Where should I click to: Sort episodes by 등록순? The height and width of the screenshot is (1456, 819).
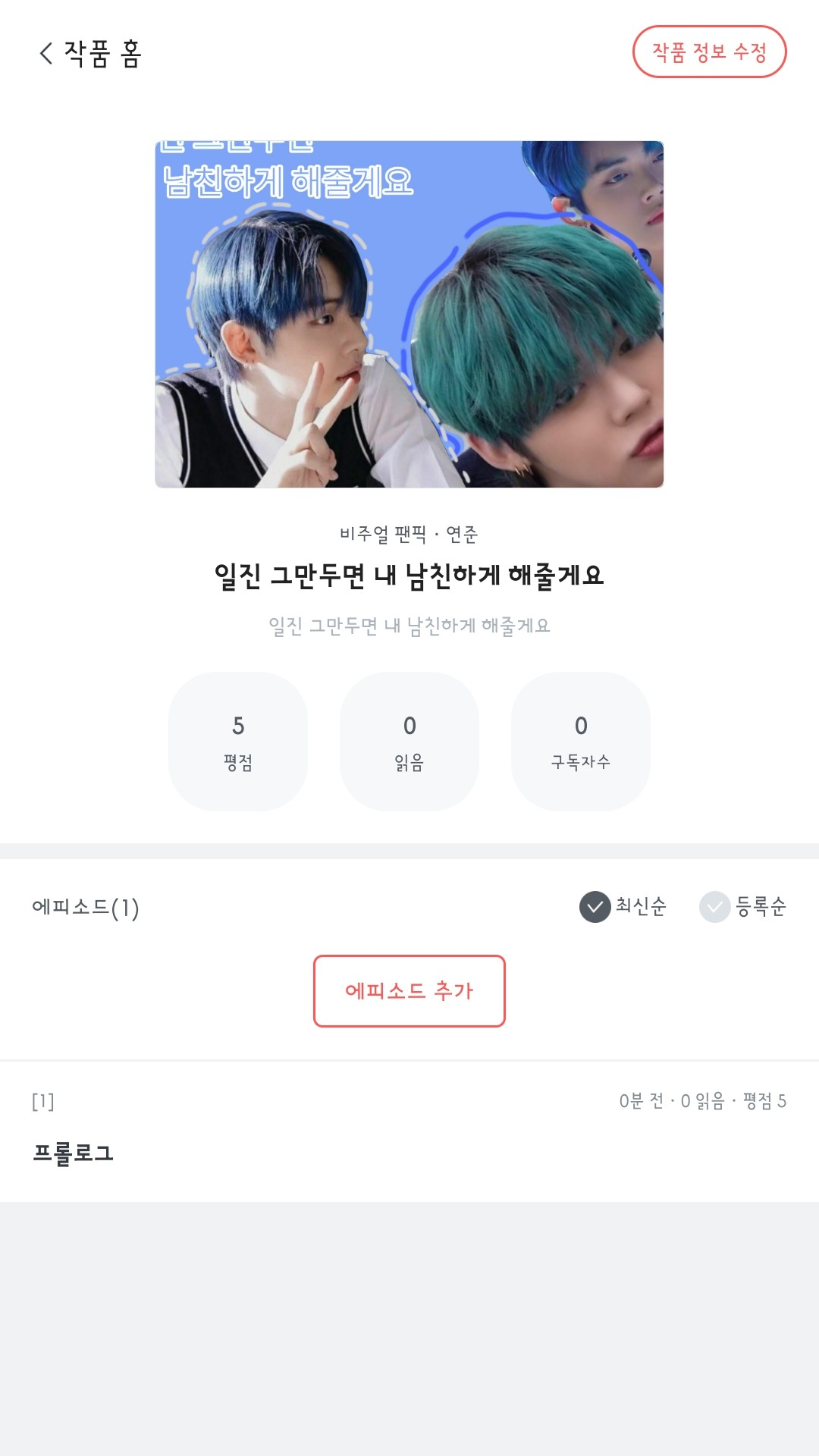pyautogui.click(x=743, y=906)
